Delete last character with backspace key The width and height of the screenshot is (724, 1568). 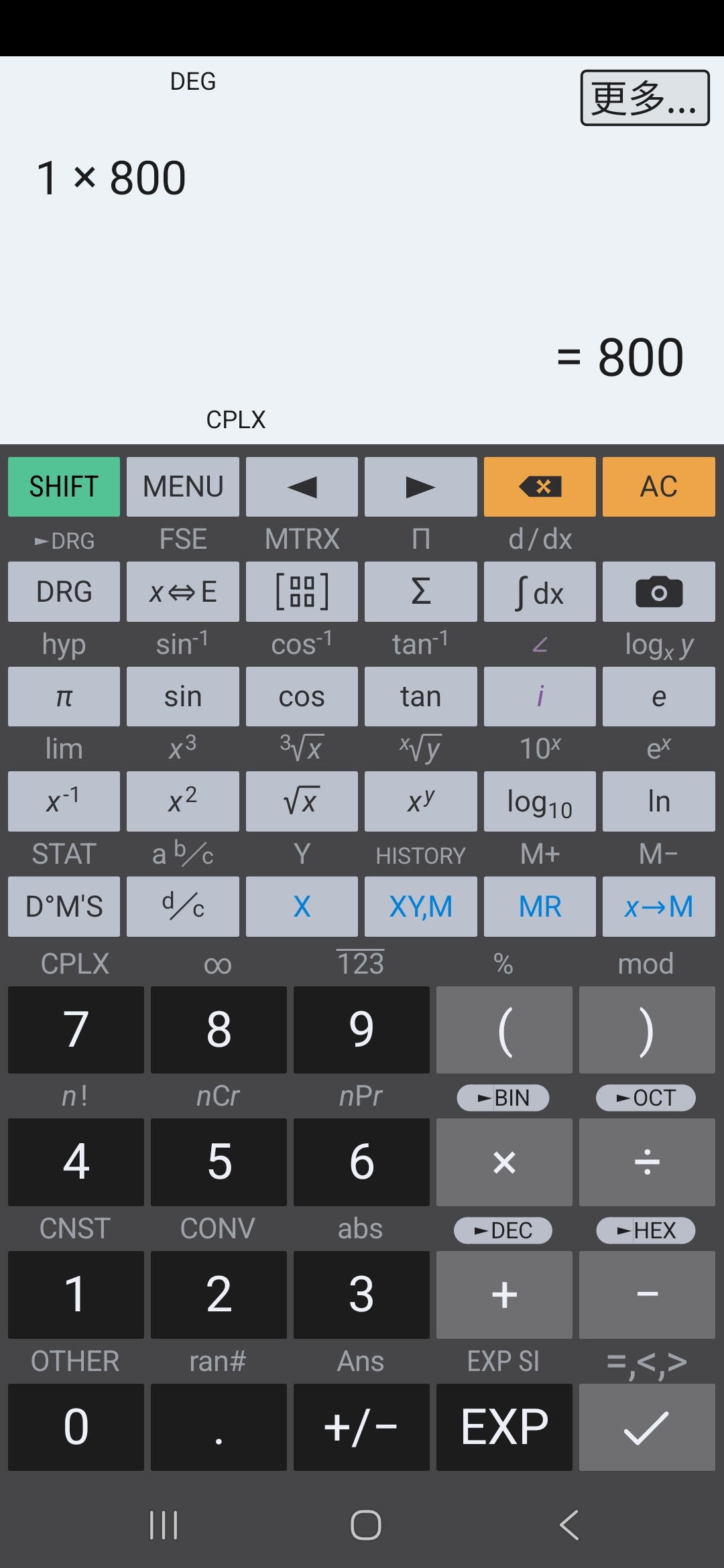[540, 486]
